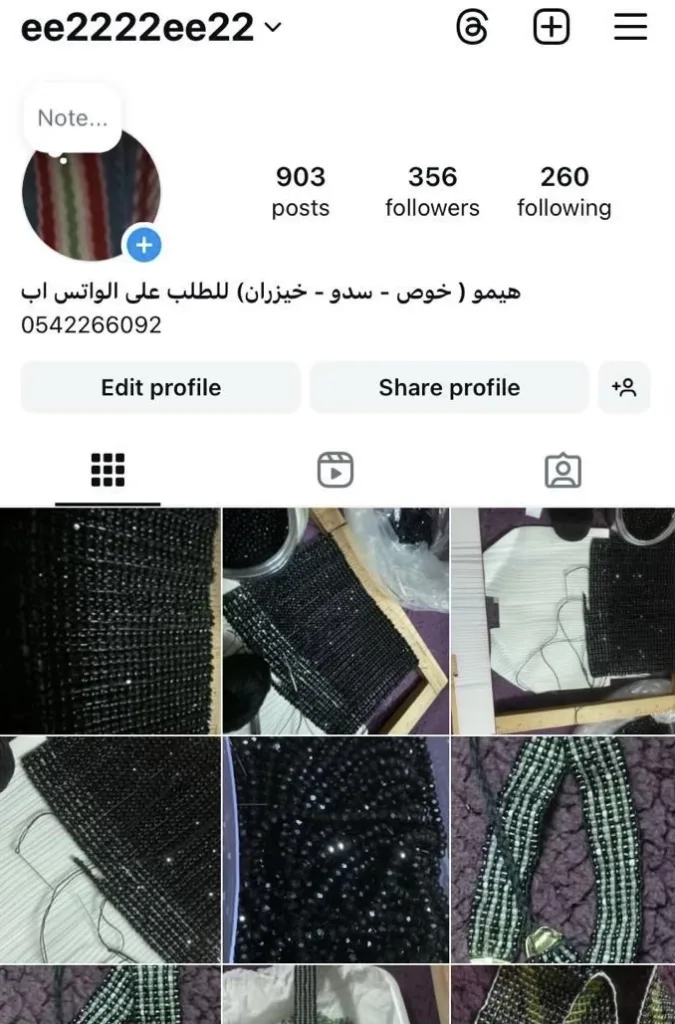View the 356 followers list
The height and width of the screenshot is (1024, 675).
point(432,191)
